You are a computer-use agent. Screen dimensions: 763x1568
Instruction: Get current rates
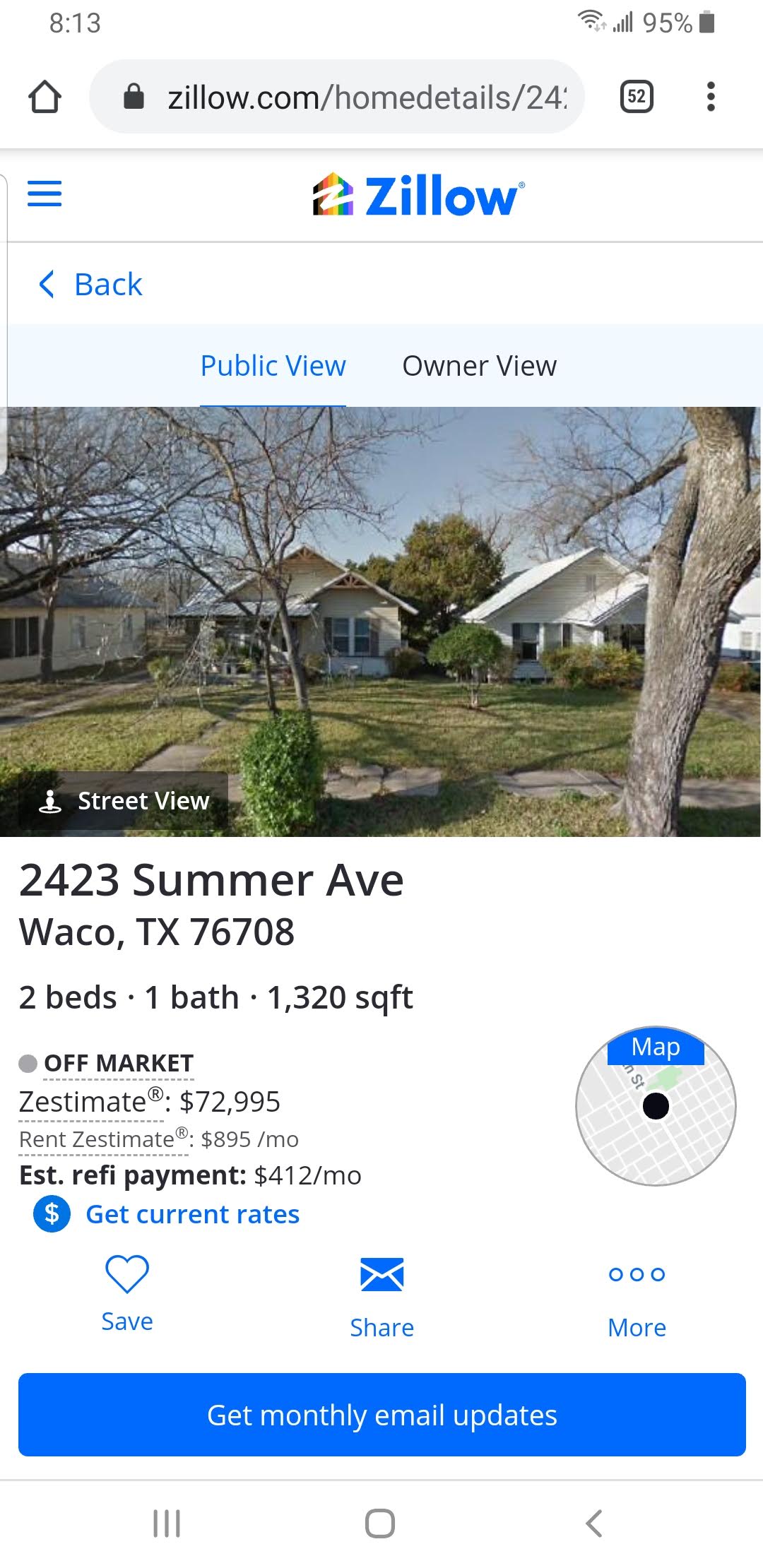[x=192, y=1214]
